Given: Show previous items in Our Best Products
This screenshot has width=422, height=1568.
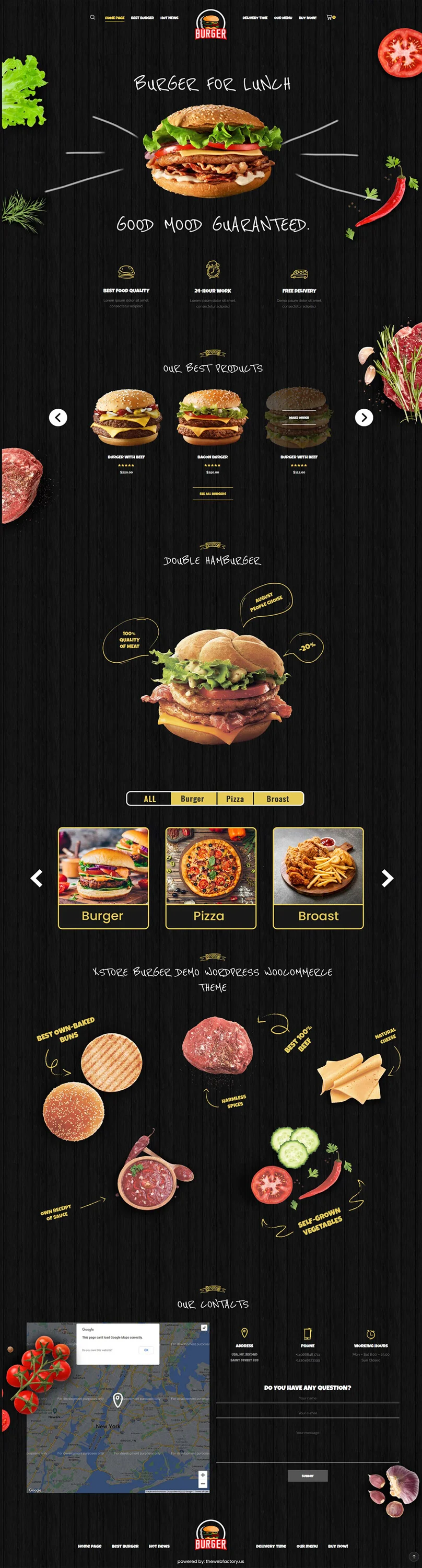Looking at the screenshot, I should (x=58, y=418).
